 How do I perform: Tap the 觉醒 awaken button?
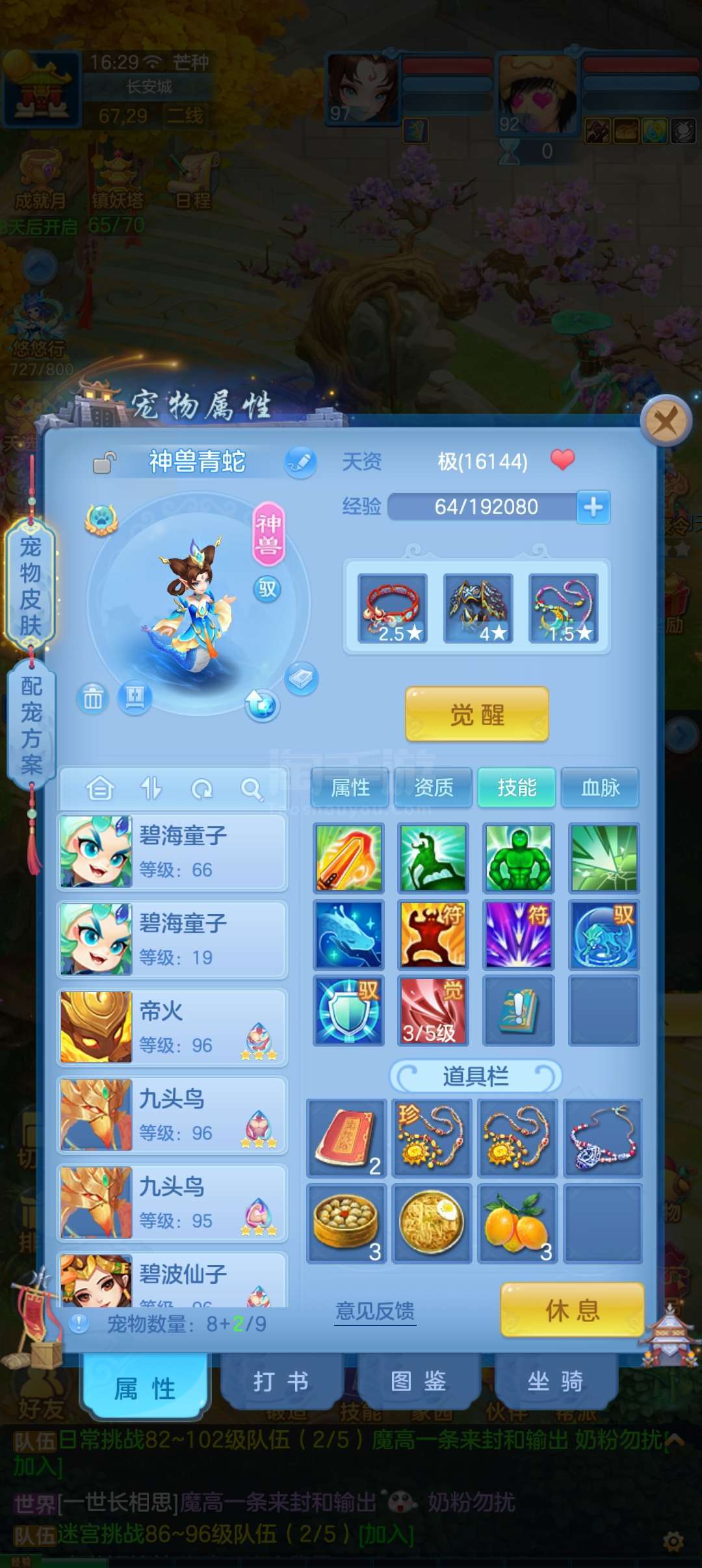coord(477,714)
